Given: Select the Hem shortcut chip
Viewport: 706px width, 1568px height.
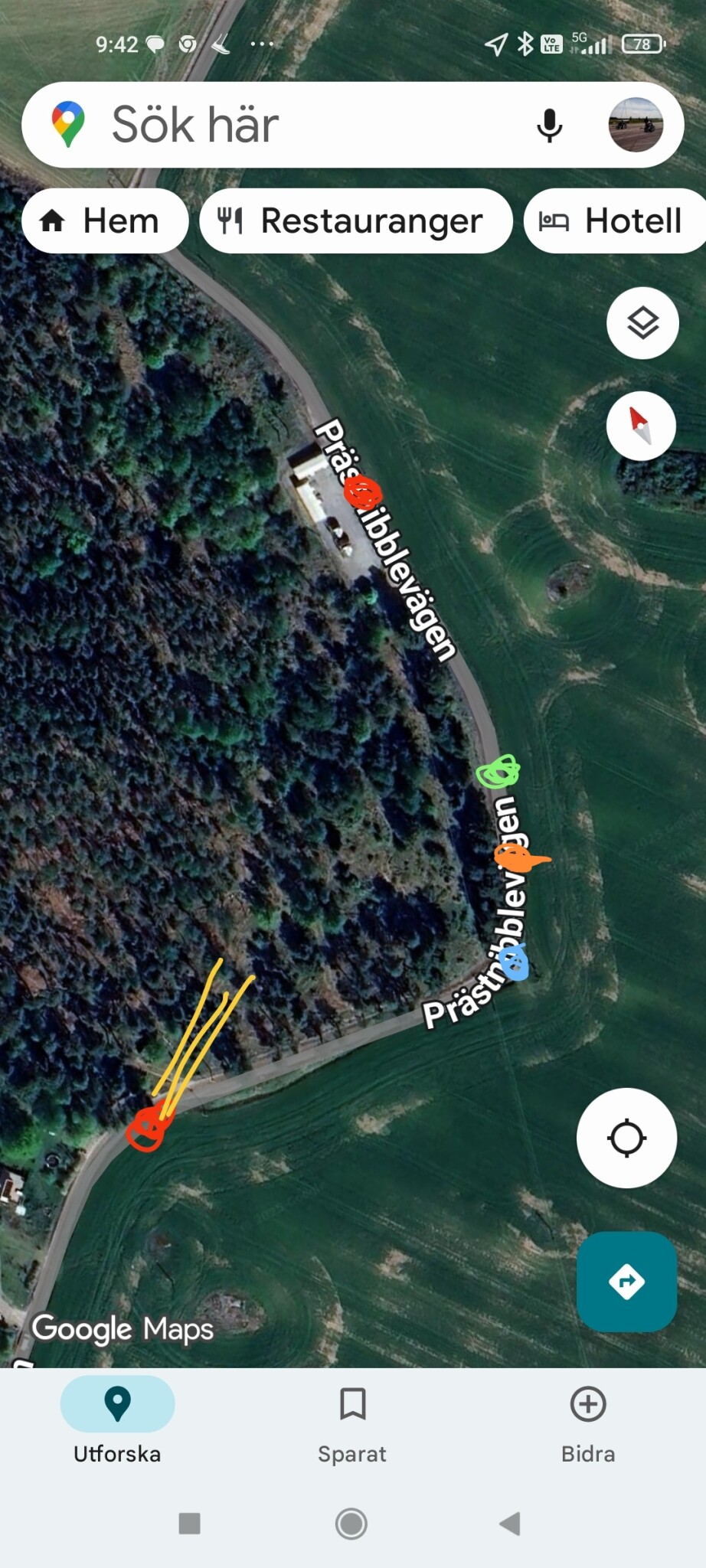Looking at the screenshot, I should (105, 221).
